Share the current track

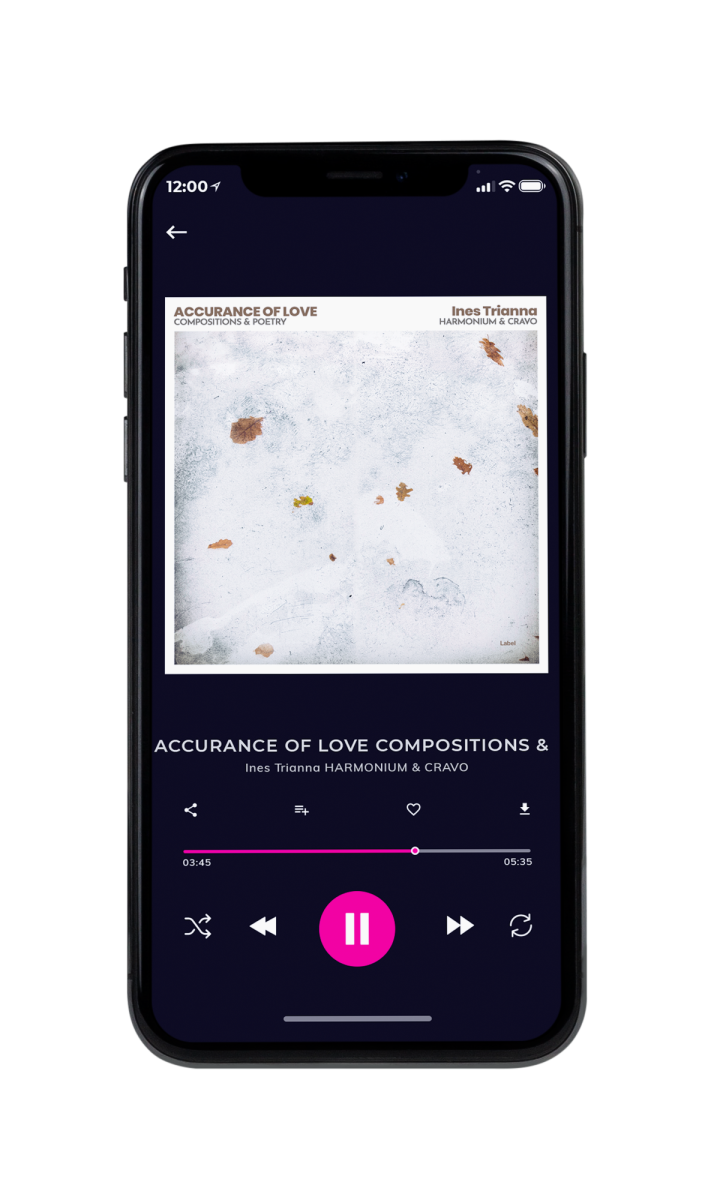191,810
